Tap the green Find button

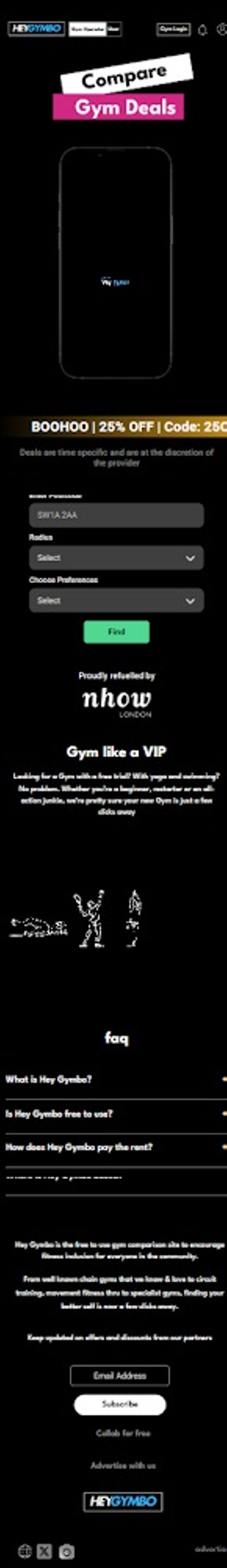[x=116, y=632]
